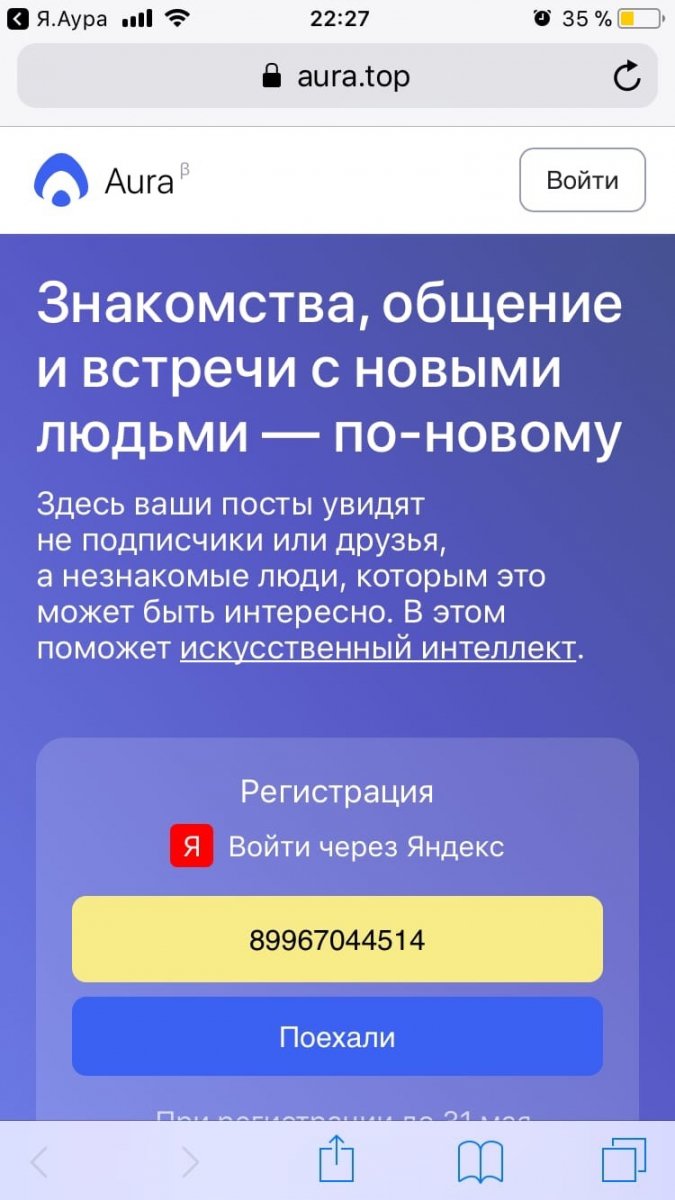Viewport: 675px width, 1200px height.
Task: Show open Safari tabs
Action: coord(624,1162)
